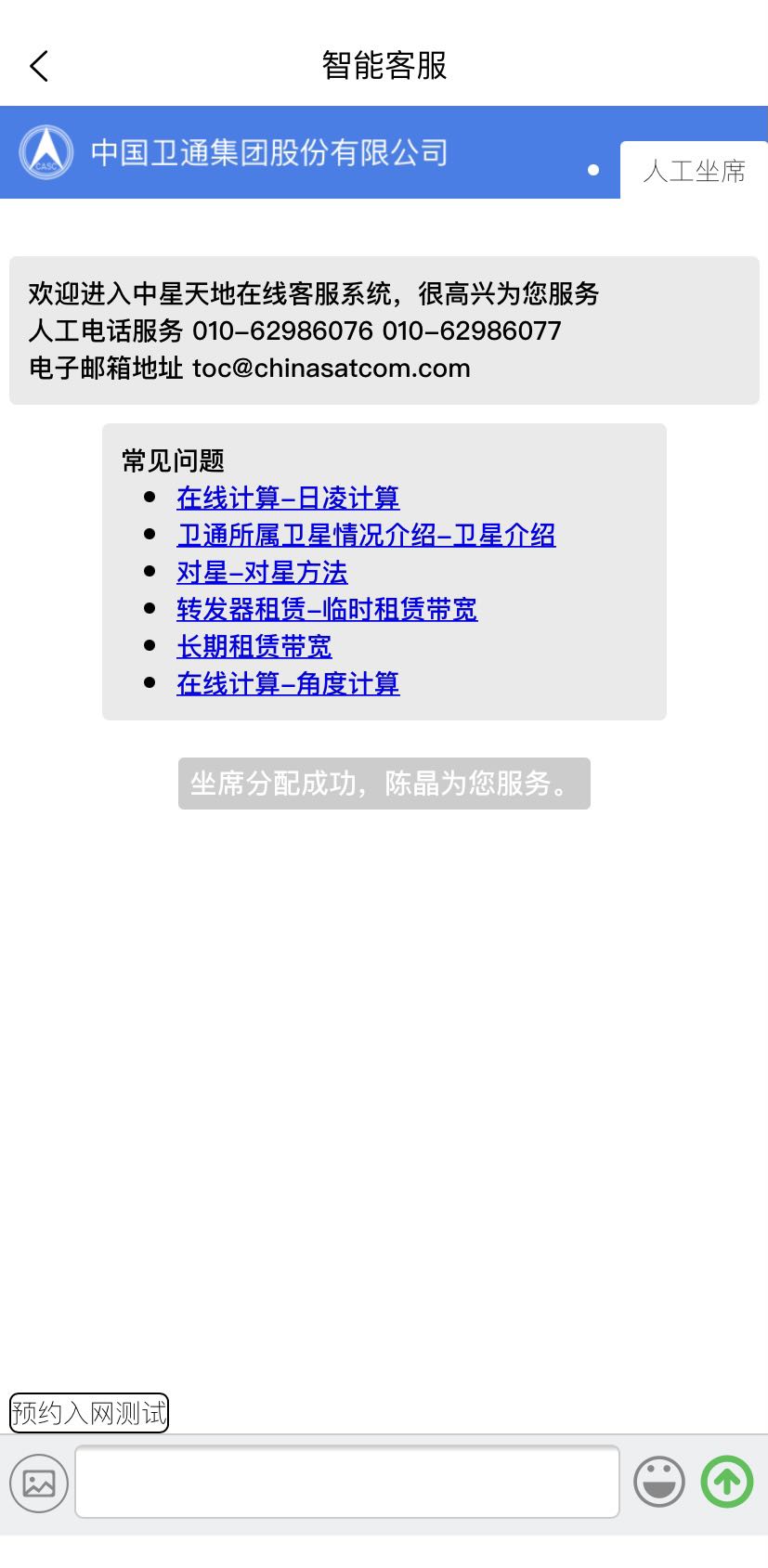
Task: Focus the message input field
Action: [347, 1482]
